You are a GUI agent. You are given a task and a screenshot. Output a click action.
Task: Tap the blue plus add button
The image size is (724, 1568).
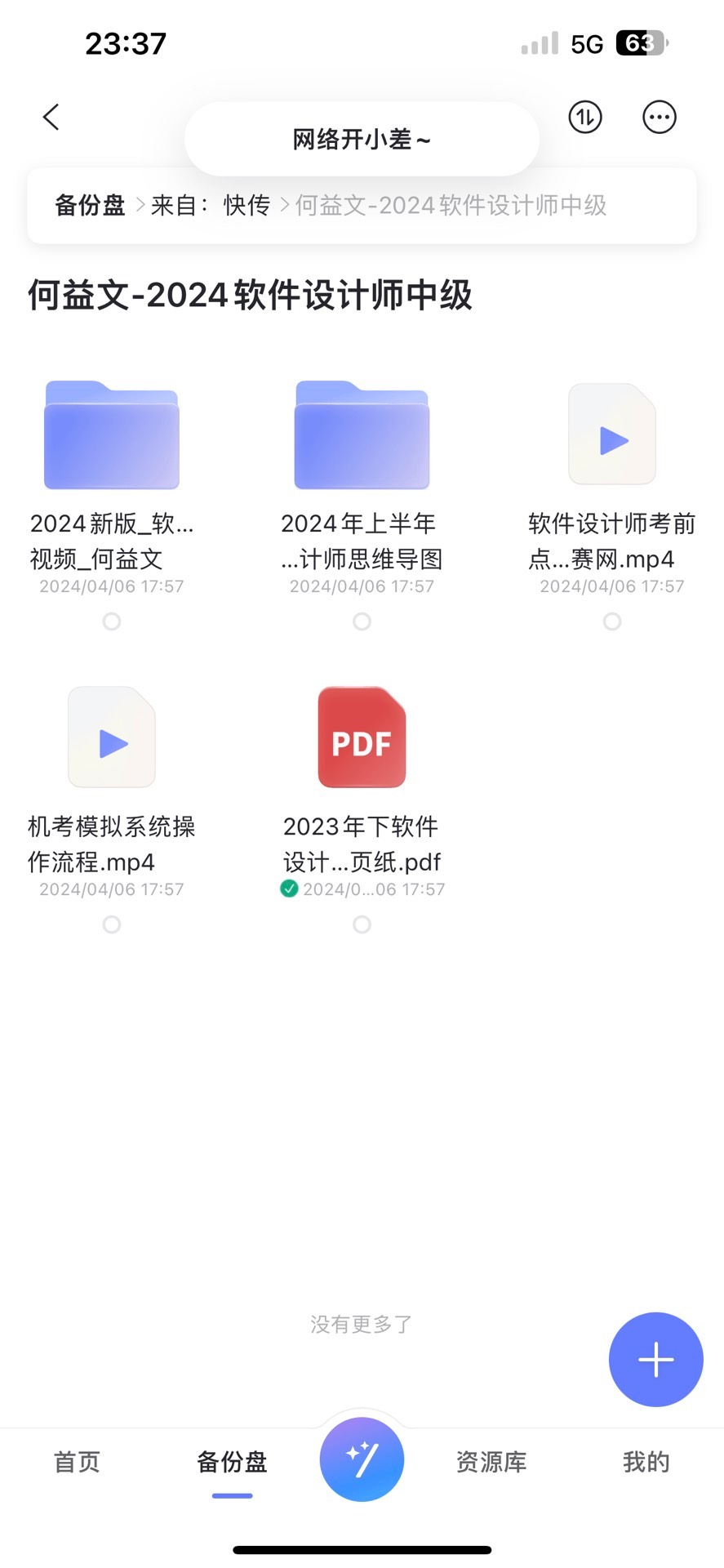coord(655,1360)
